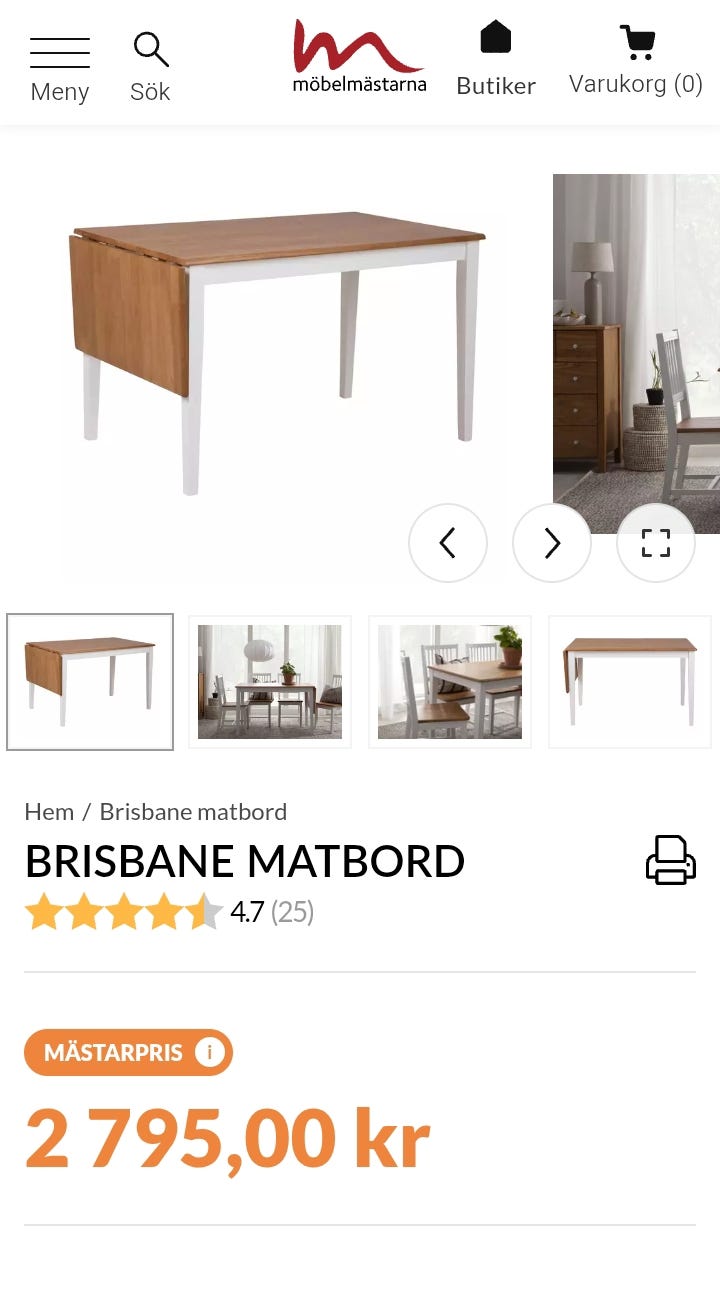This screenshot has height=1296, width=720.
Task: Click the MÄSTARPRIS info icon
Action: point(207,1052)
